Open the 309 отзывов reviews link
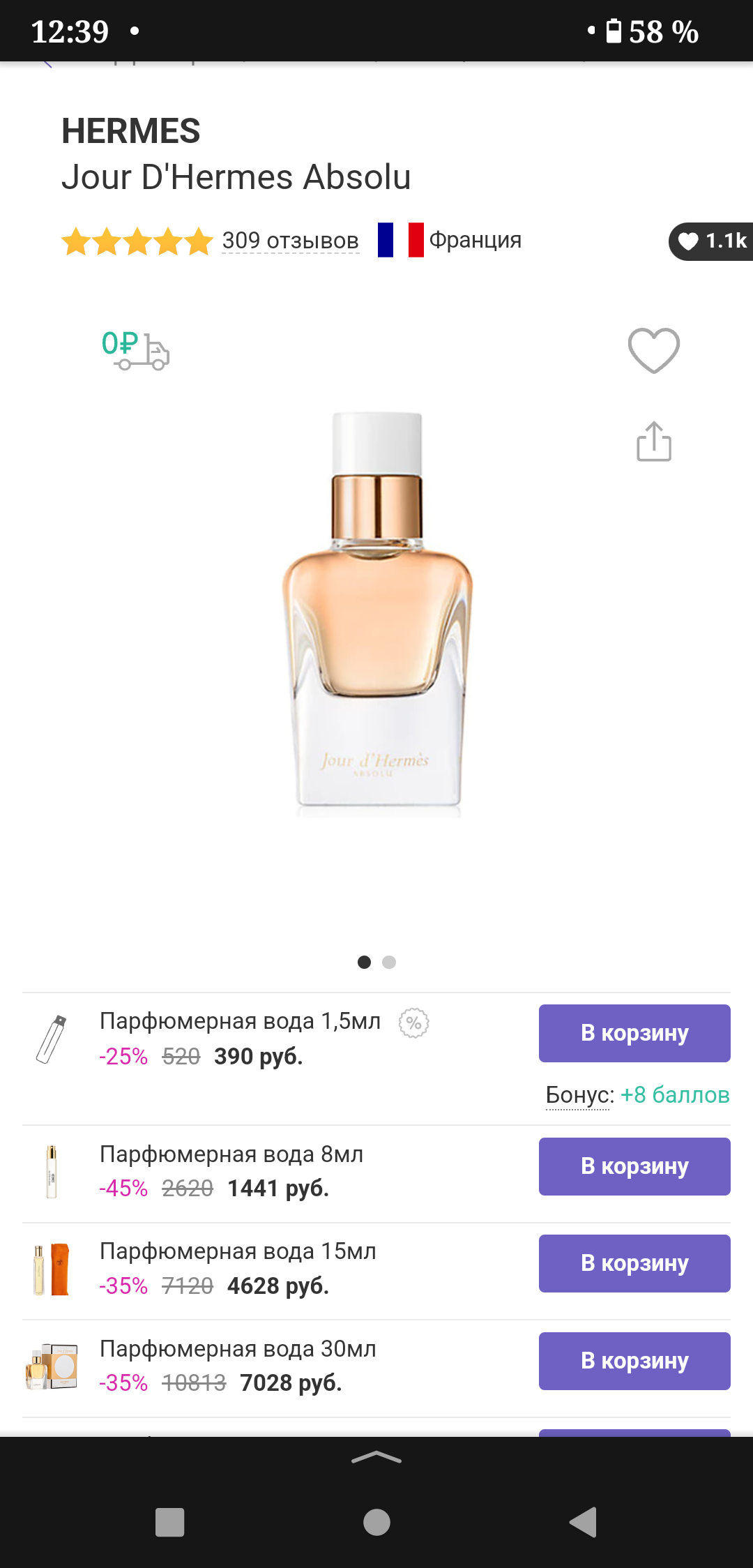 290,241
